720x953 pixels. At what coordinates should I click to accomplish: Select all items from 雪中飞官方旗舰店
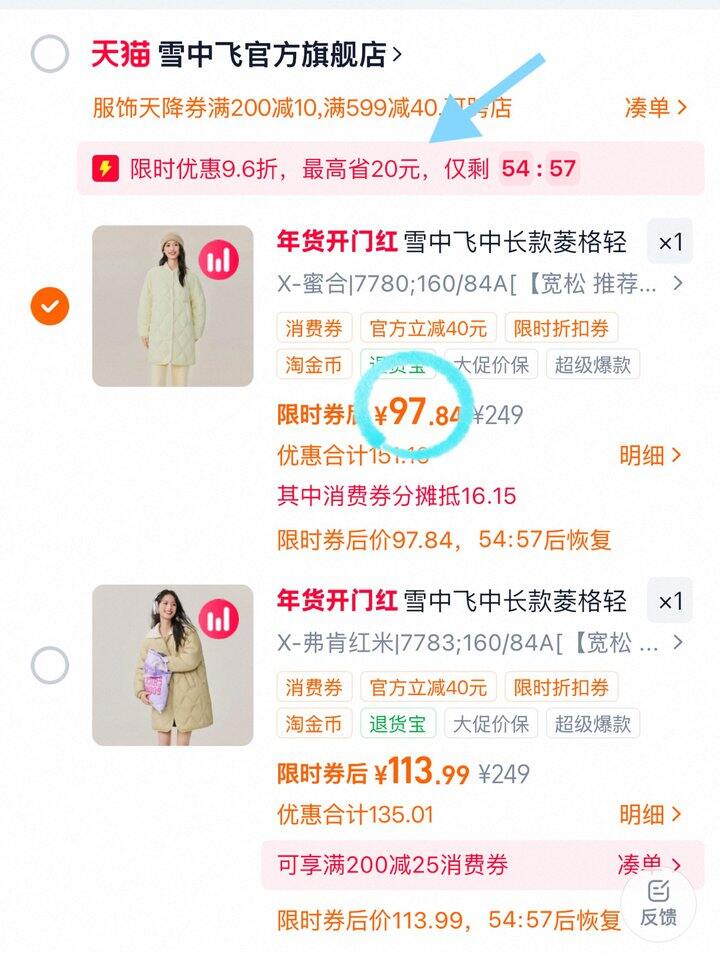50,54
